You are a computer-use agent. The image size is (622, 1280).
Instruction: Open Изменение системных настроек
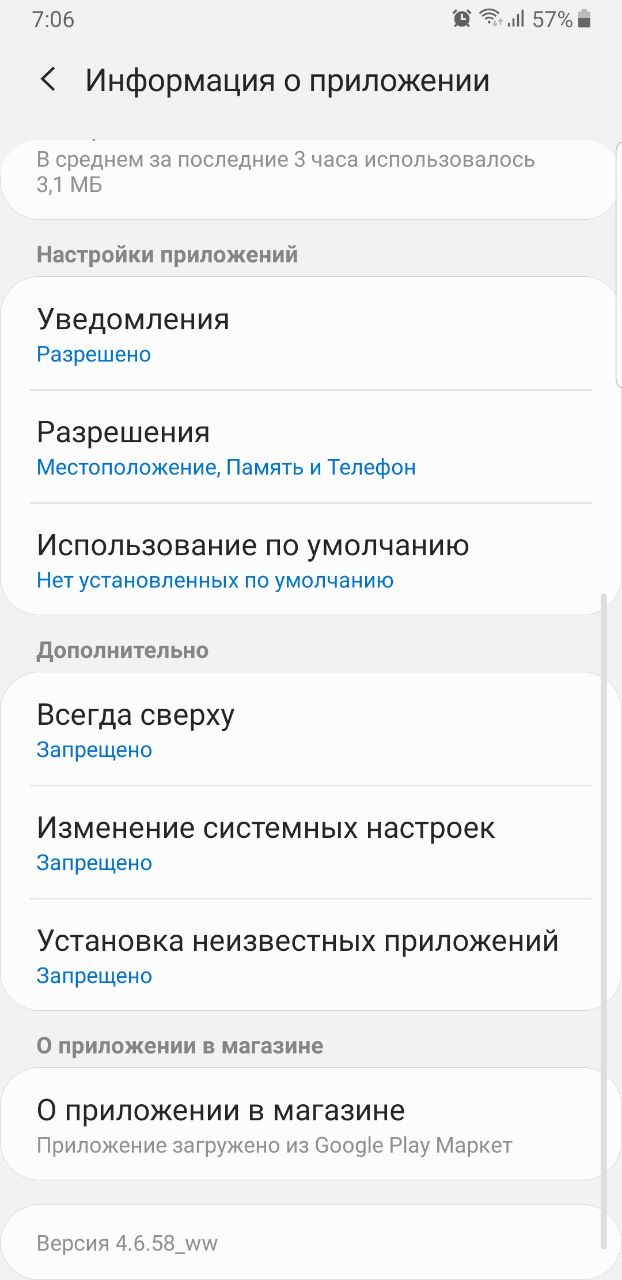click(310, 843)
